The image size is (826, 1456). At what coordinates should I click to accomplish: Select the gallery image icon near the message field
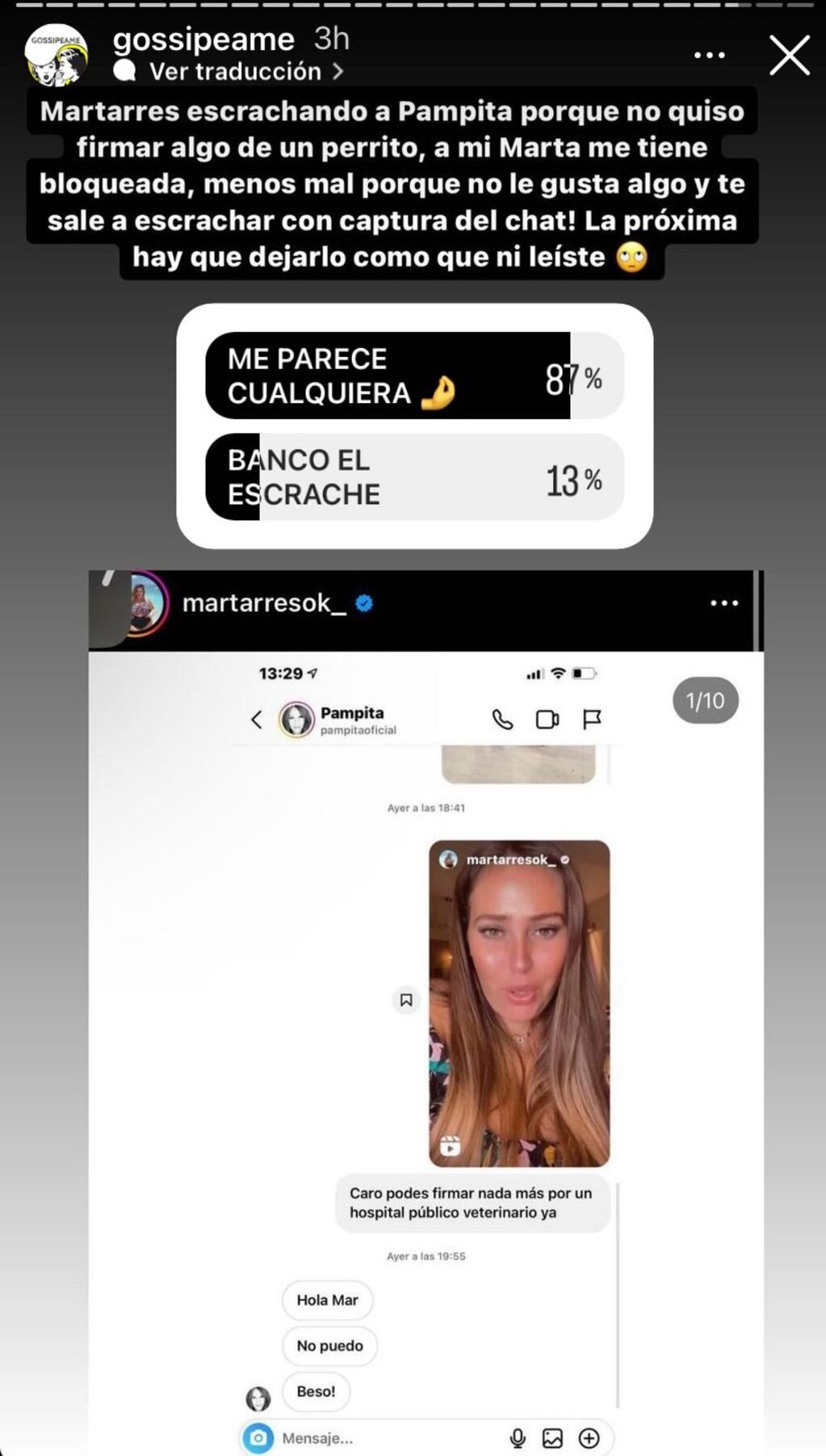coord(551,1437)
